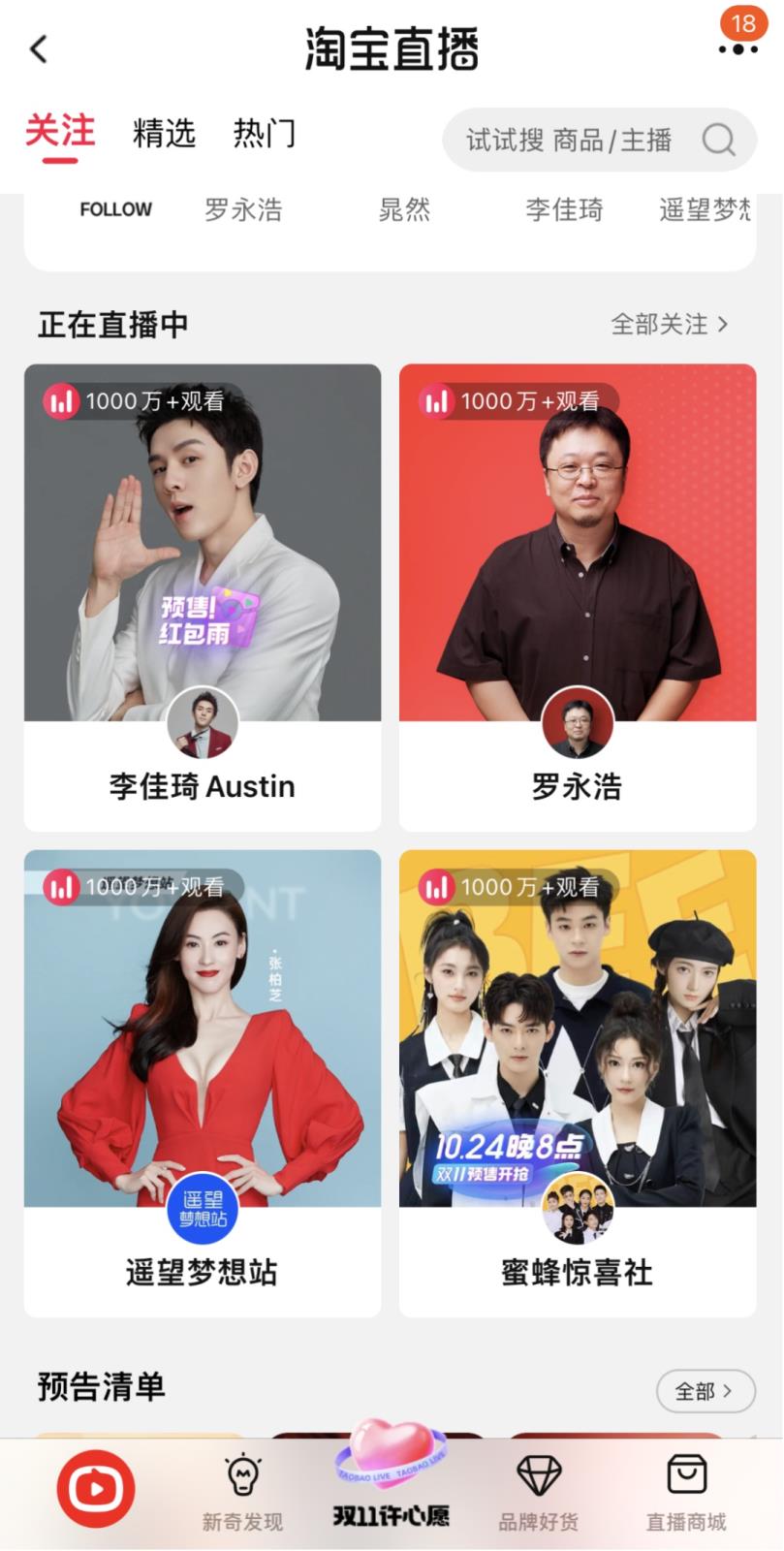784x1551 pixels.
Task: Open 直播商城 tab
Action: pyautogui.click(x=686, y=1493)
